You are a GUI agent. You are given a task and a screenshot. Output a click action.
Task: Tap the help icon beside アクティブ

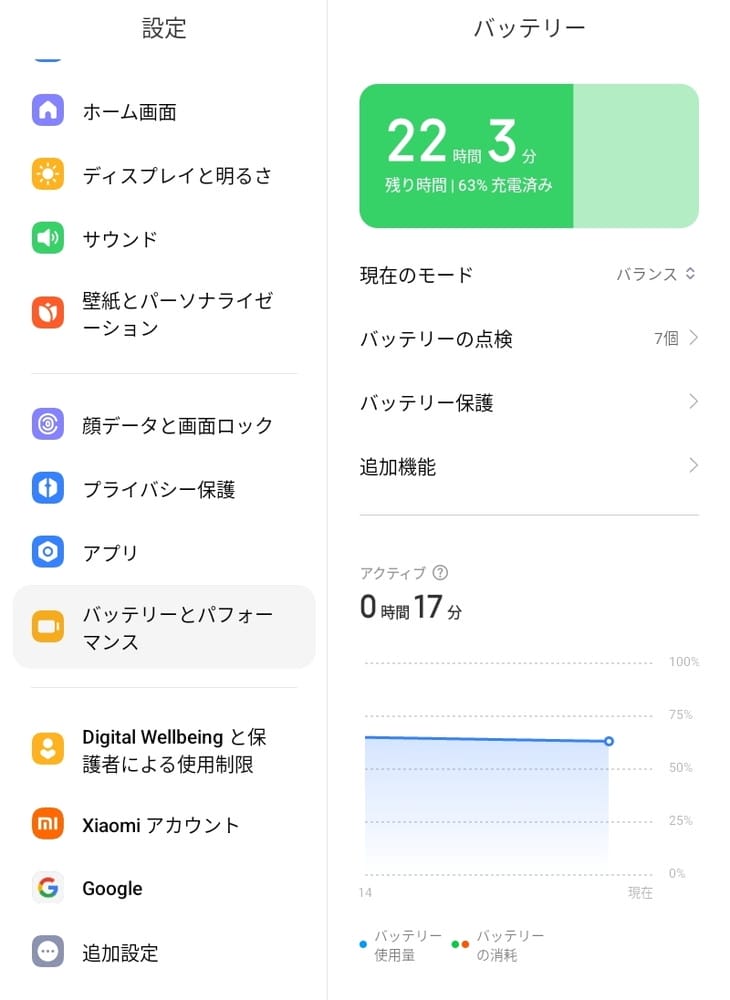pyautogui.click(x=440, y=573)
